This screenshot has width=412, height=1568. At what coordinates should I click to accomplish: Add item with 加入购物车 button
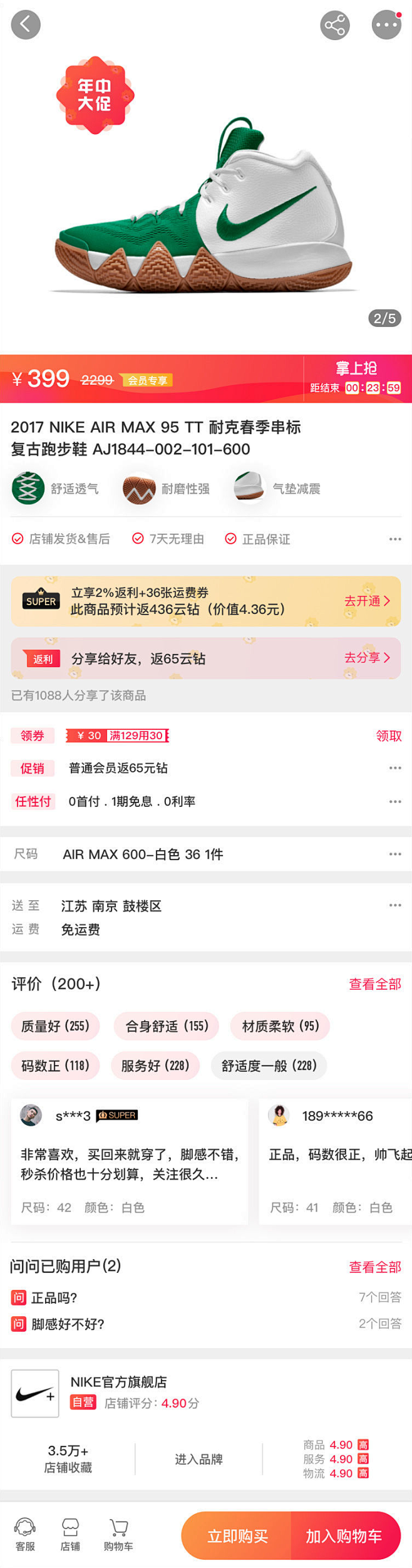pyautogui.click(x=344, y=1535)
